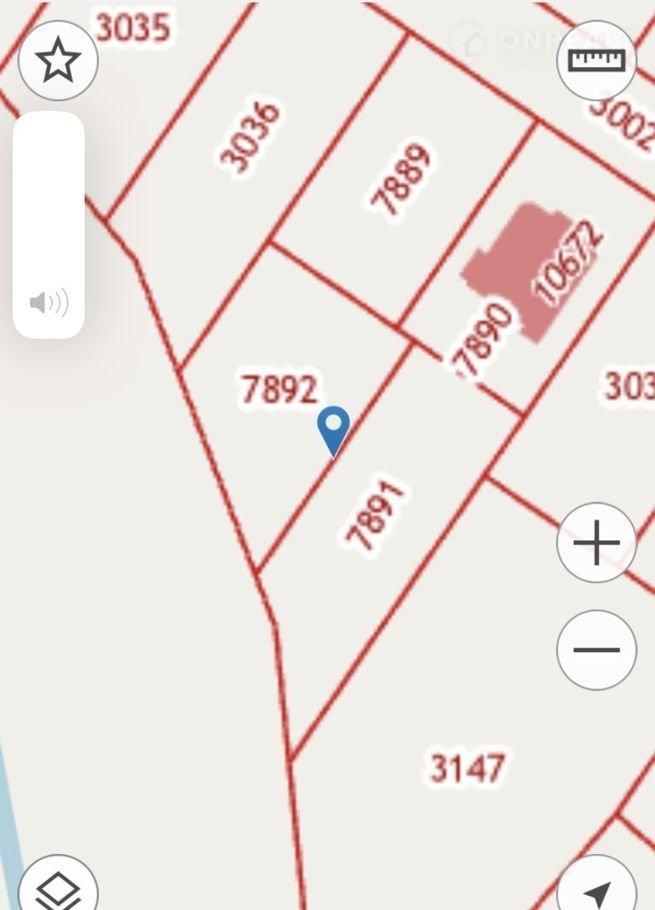
Task: Tap the blue location pin marker
Action: [x=333, y=430]
